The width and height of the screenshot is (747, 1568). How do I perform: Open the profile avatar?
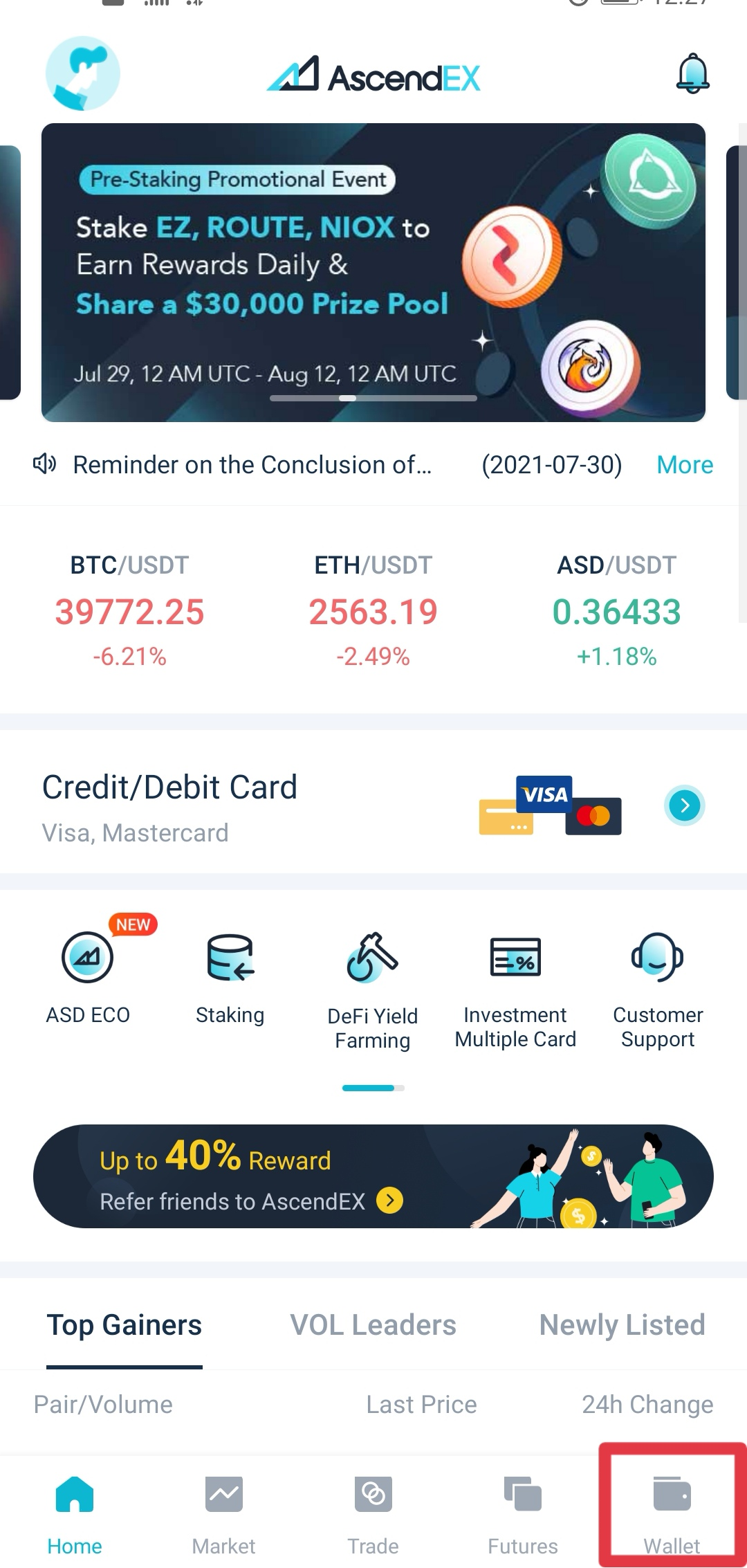click(83, 73)
